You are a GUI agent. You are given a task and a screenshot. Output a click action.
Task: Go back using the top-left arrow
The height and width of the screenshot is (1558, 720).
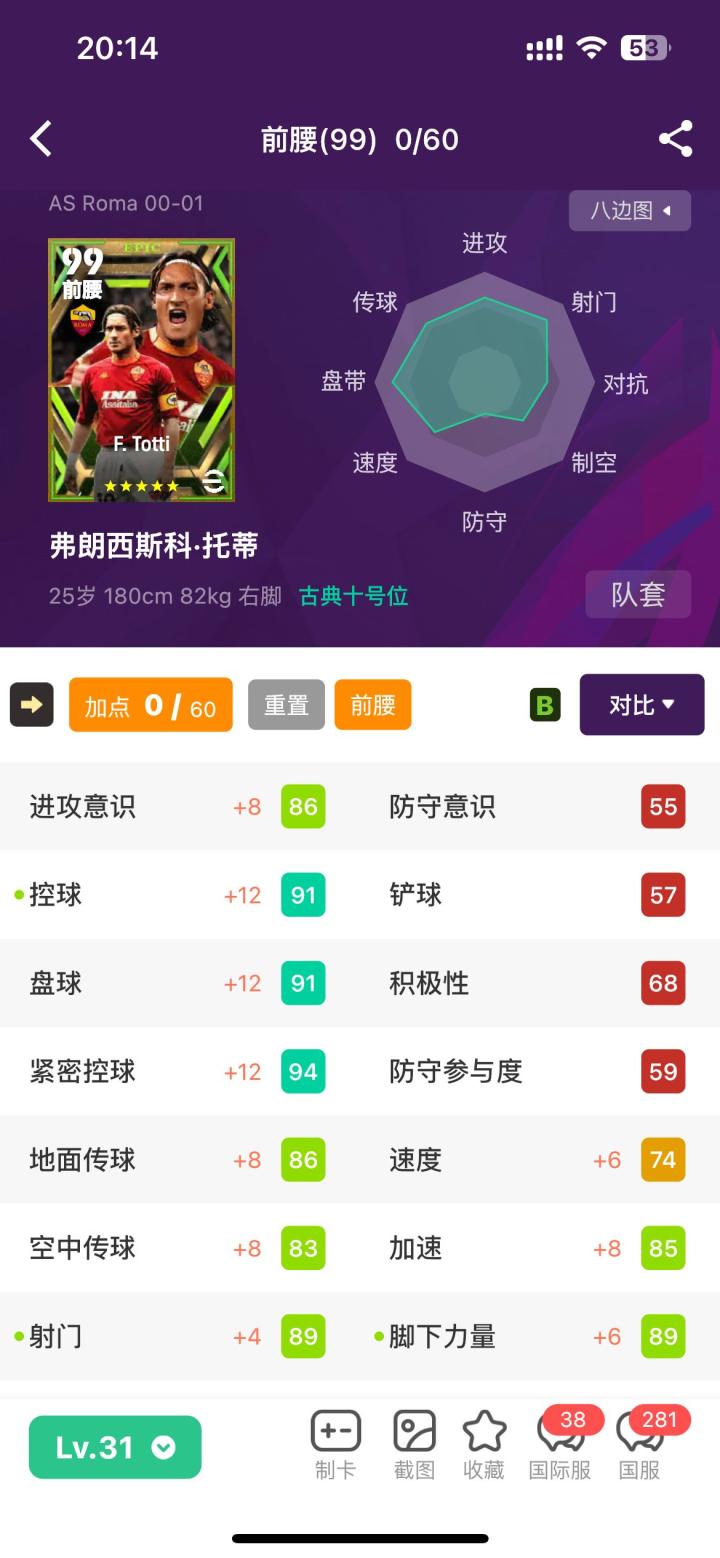coord(41,139)
